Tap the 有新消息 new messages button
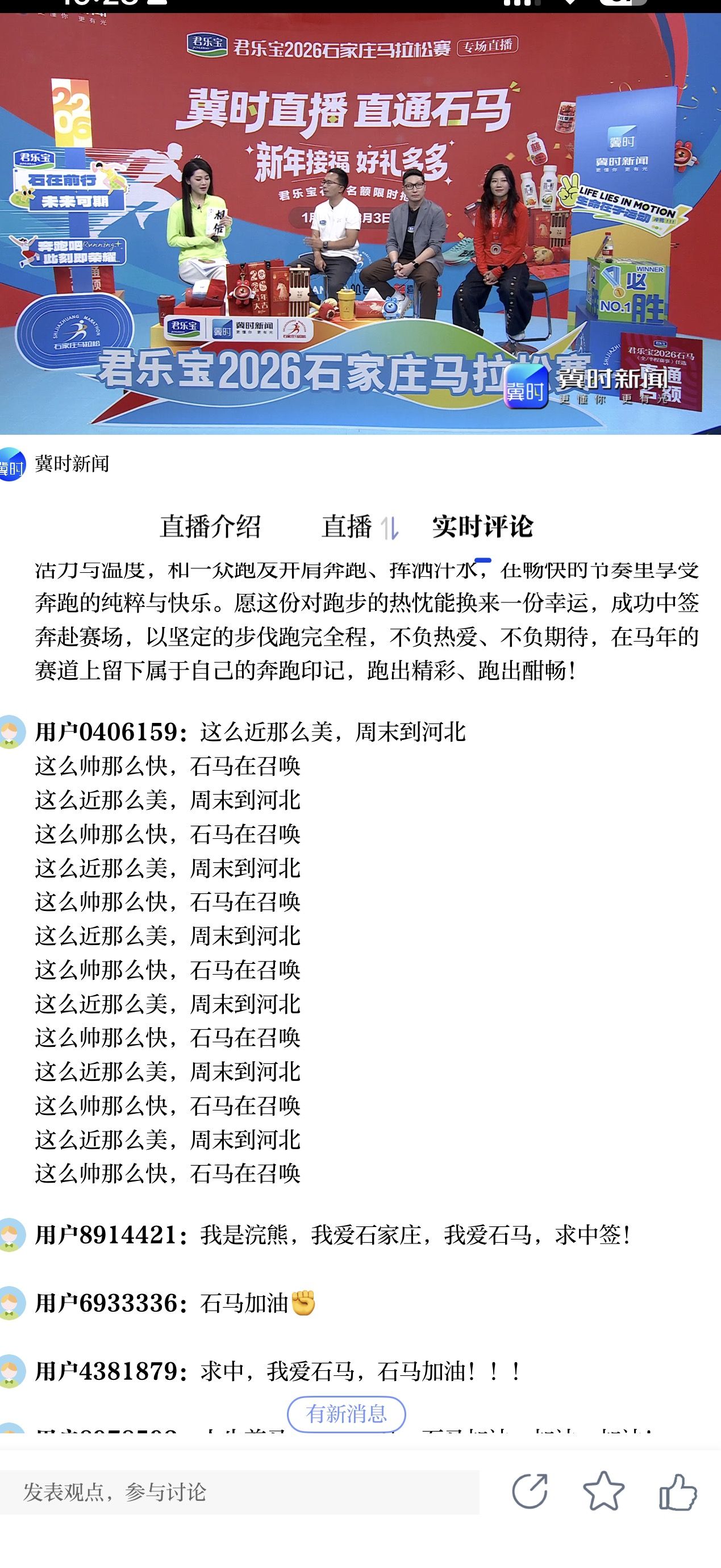 point(346,1413)
